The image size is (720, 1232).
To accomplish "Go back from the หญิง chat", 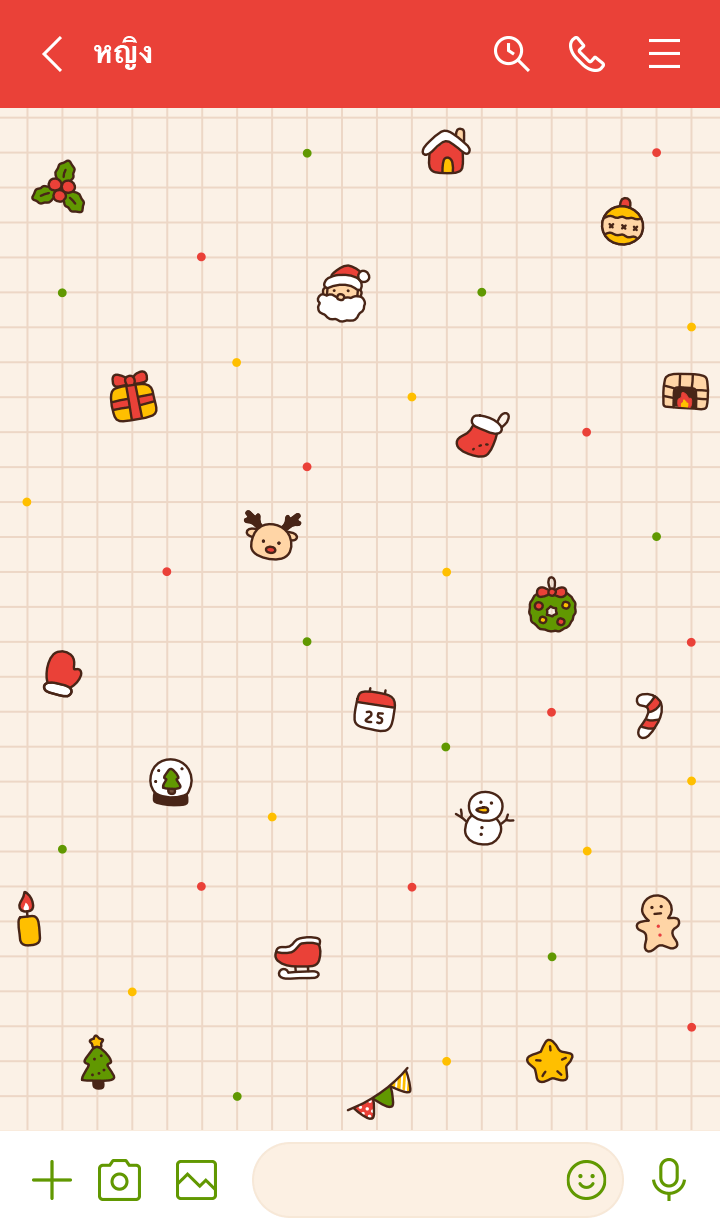I will click(52, 54).
